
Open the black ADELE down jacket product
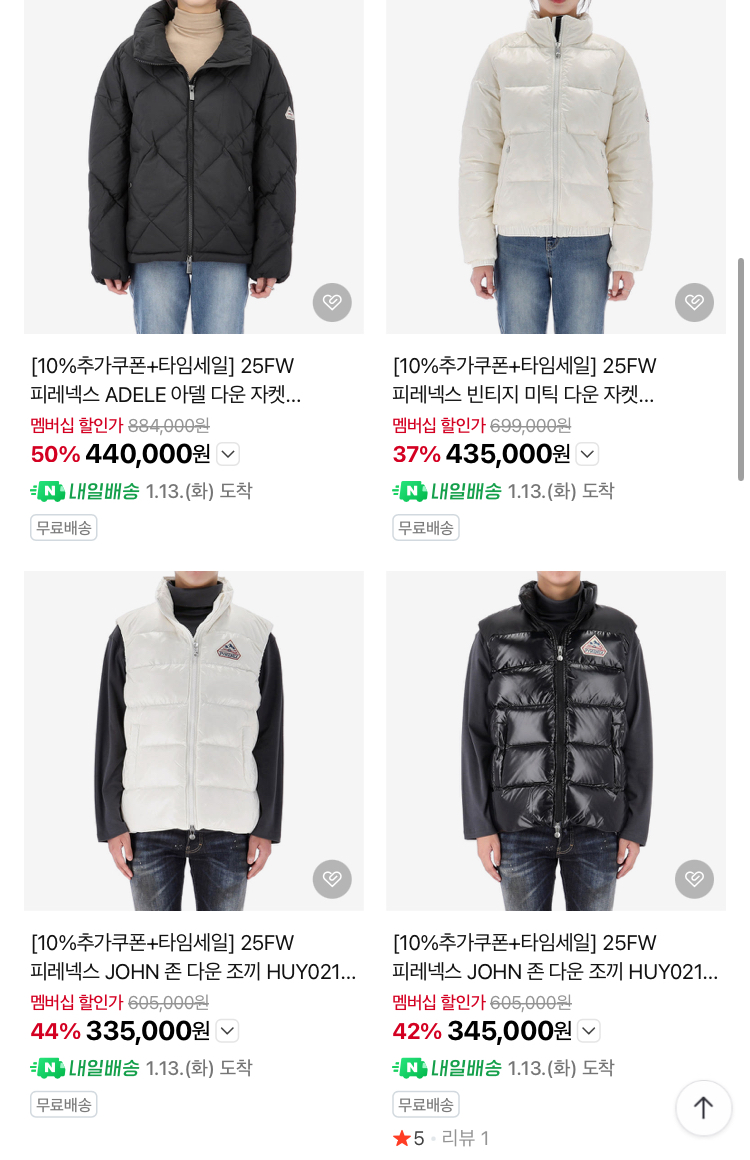(x=194, y=166)
